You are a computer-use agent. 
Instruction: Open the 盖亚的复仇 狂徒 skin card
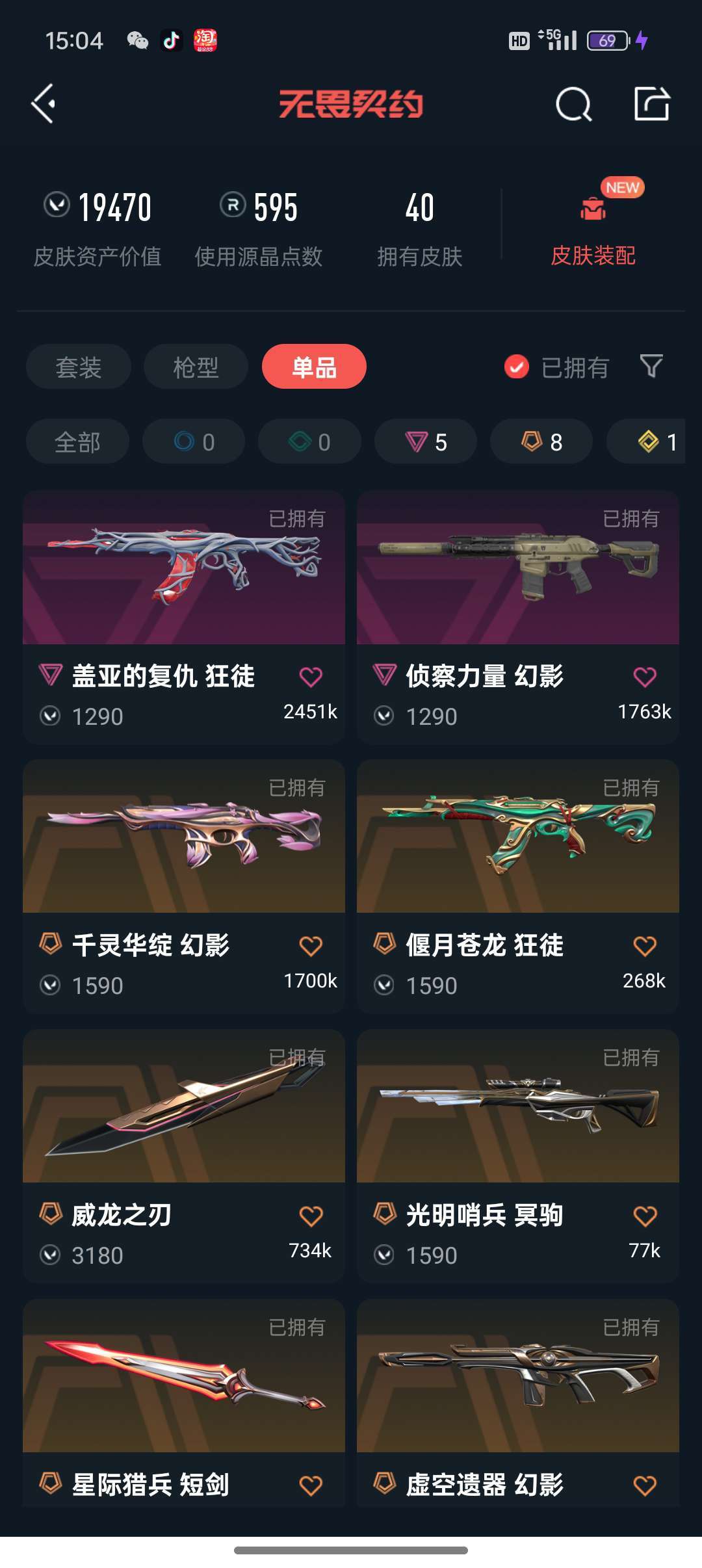pyautogui.click(x=184, y=585)
